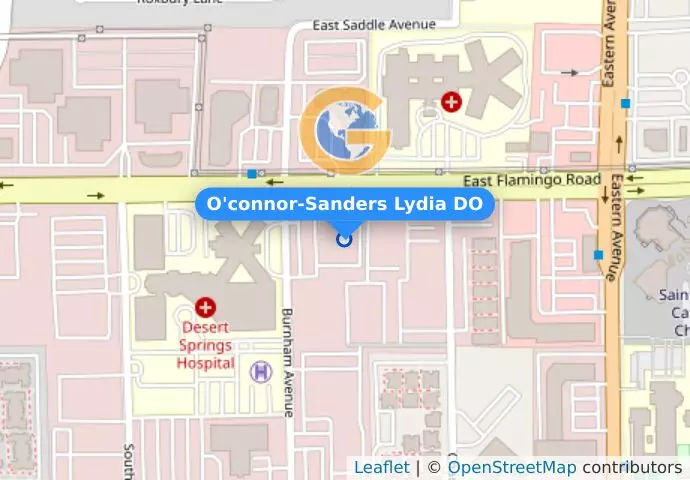This screenshot has height=480, width=690.
Task: Open the Leaflet attribution link
Action: tap(381, 467)
